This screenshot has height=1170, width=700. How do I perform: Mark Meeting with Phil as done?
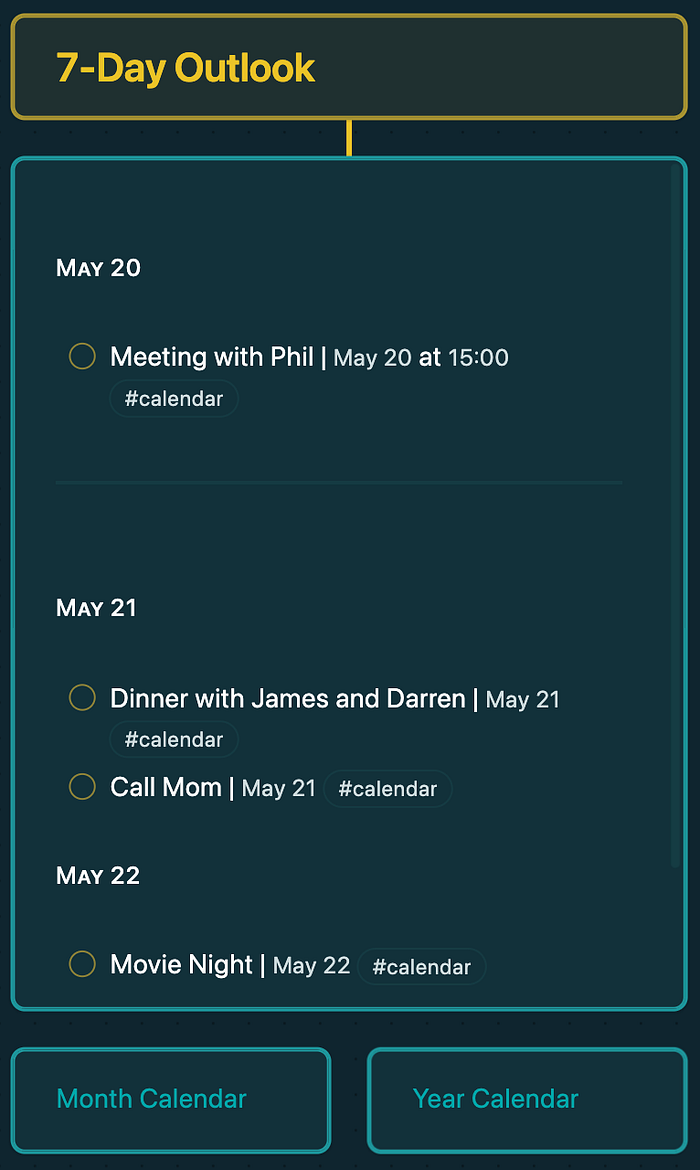tap(82, 356)
